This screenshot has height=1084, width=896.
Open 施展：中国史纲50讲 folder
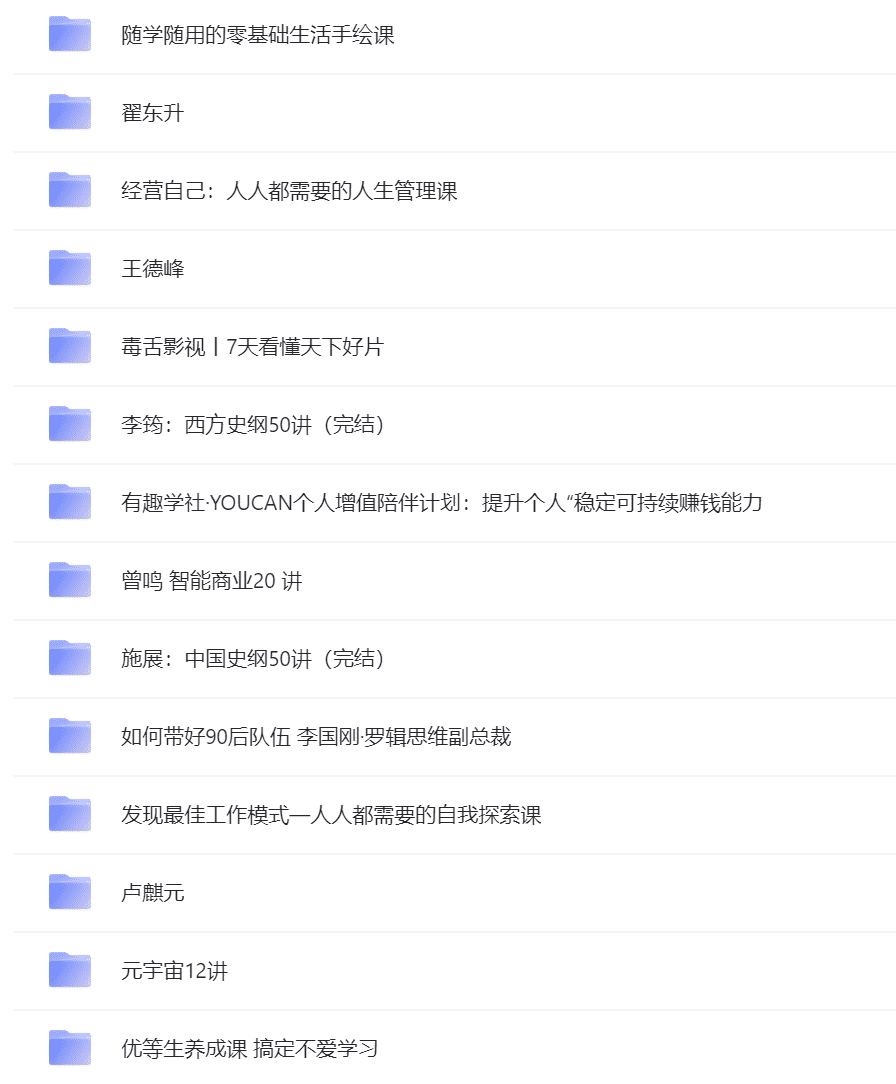253,659
